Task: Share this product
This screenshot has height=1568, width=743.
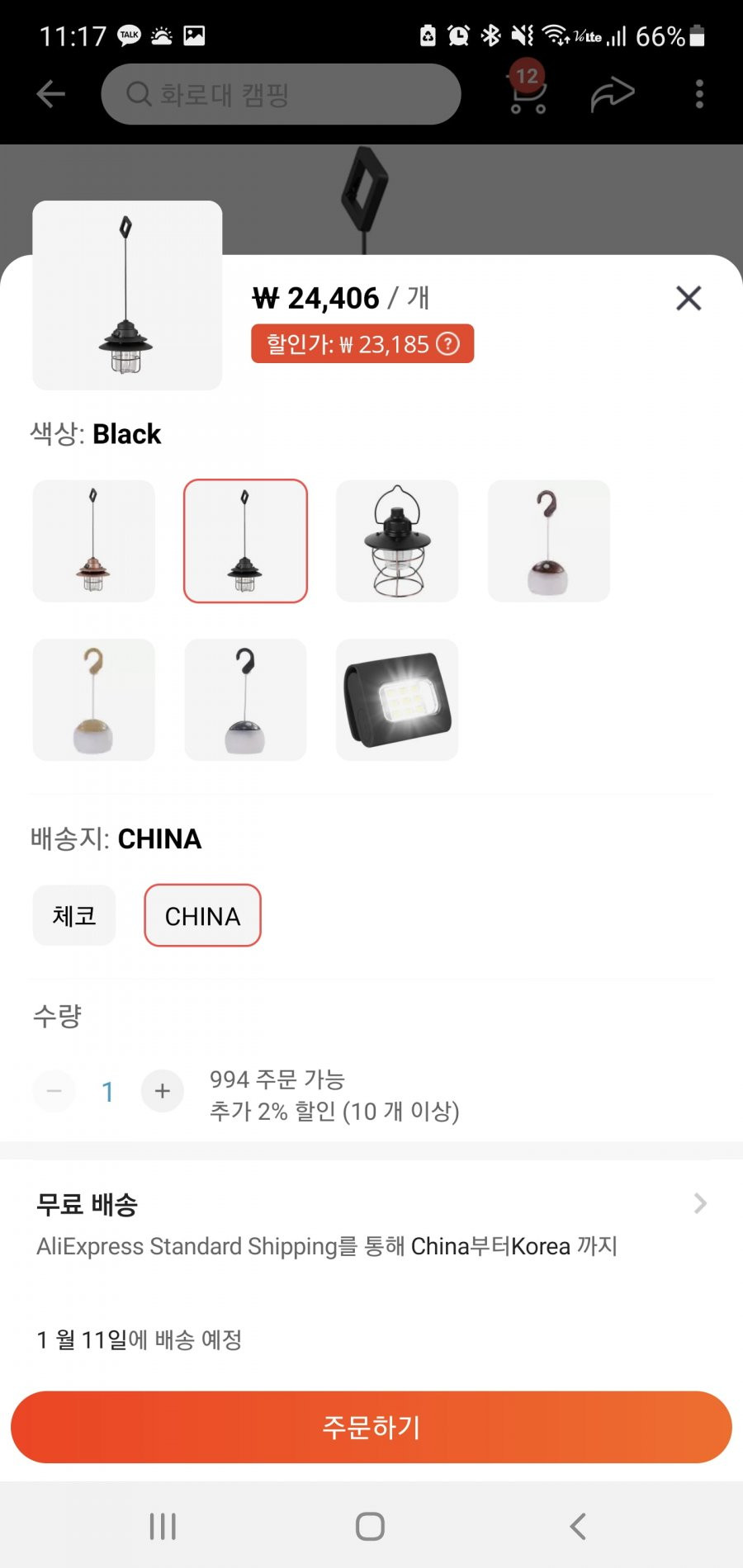Action: coord(612,94)
